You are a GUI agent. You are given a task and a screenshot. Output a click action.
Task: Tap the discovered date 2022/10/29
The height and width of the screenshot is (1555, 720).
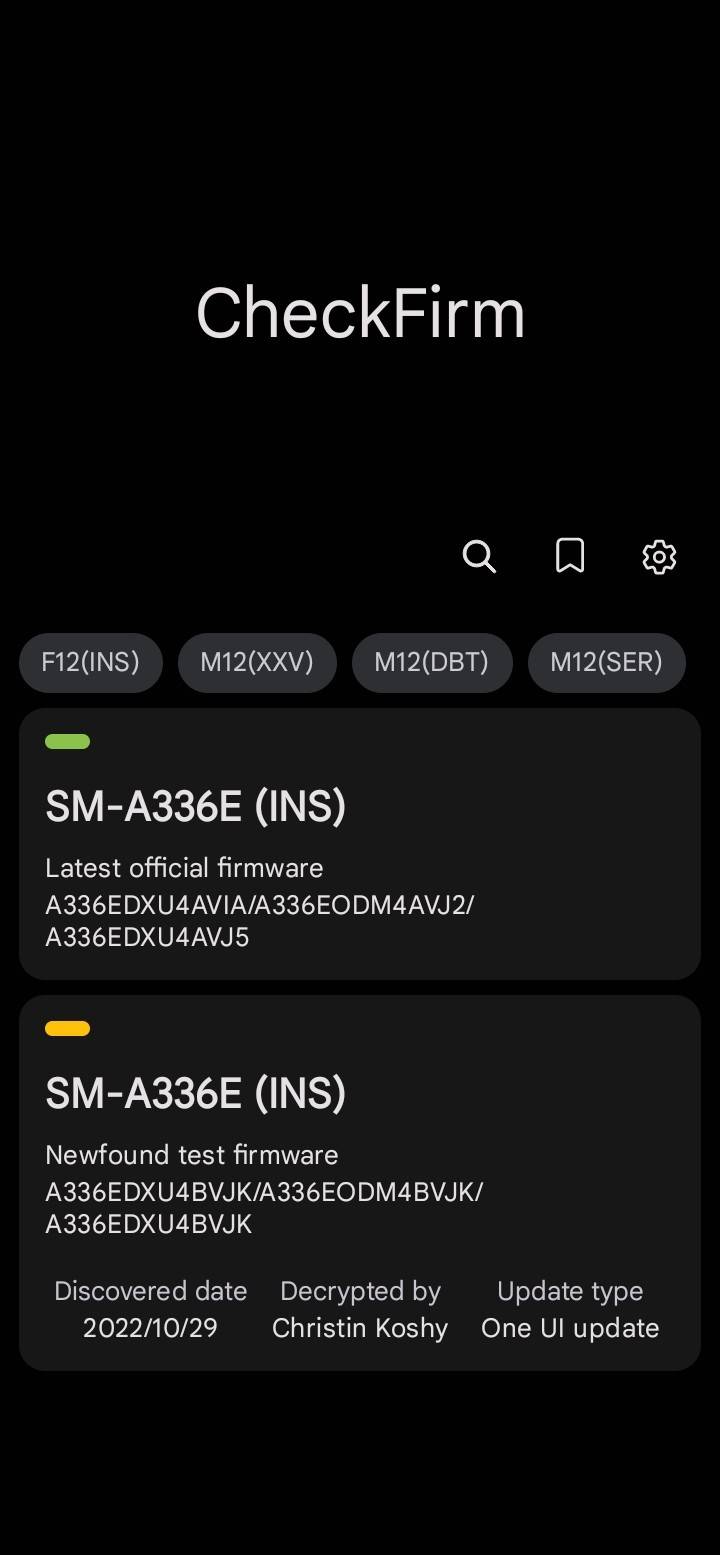click(150, 1327)
